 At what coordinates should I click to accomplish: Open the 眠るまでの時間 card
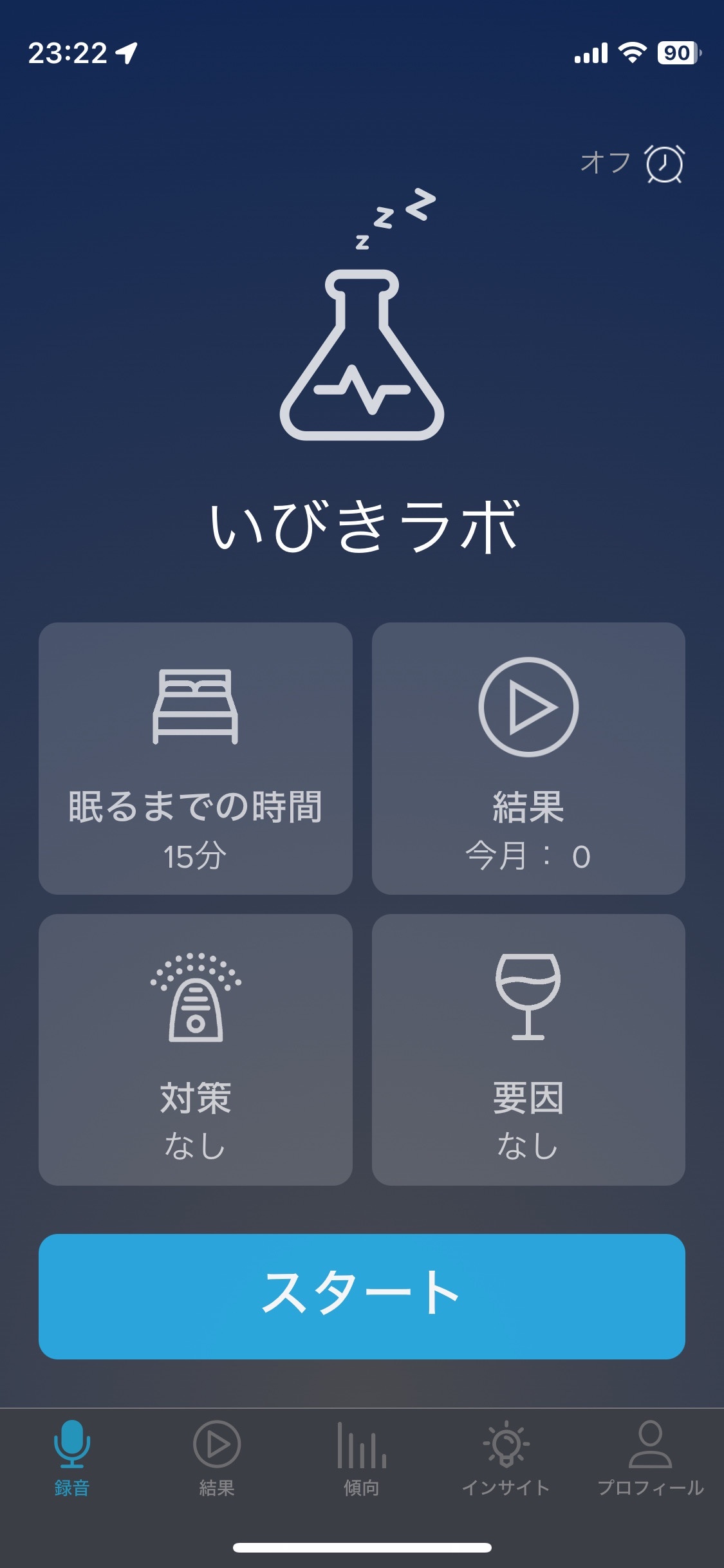point(195,758)
